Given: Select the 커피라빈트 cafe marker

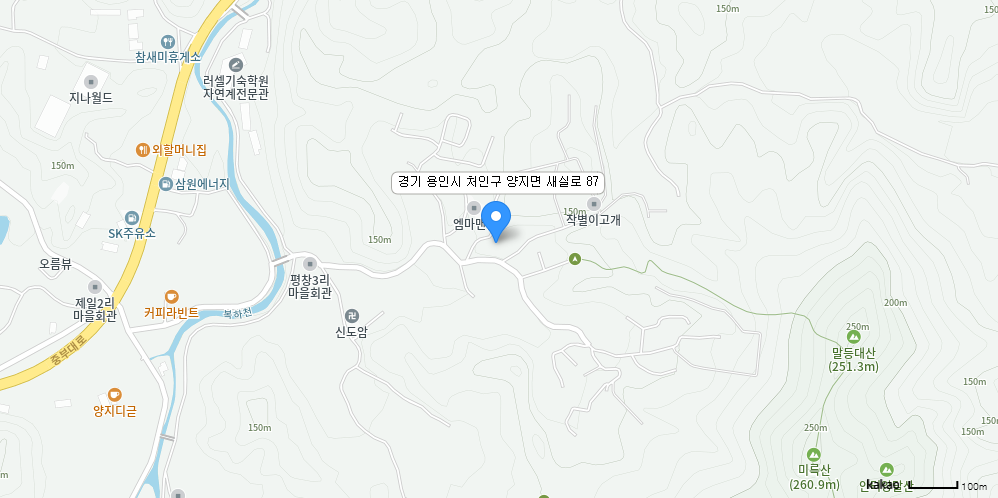Looking at the screenshot, I should point(171,296).
